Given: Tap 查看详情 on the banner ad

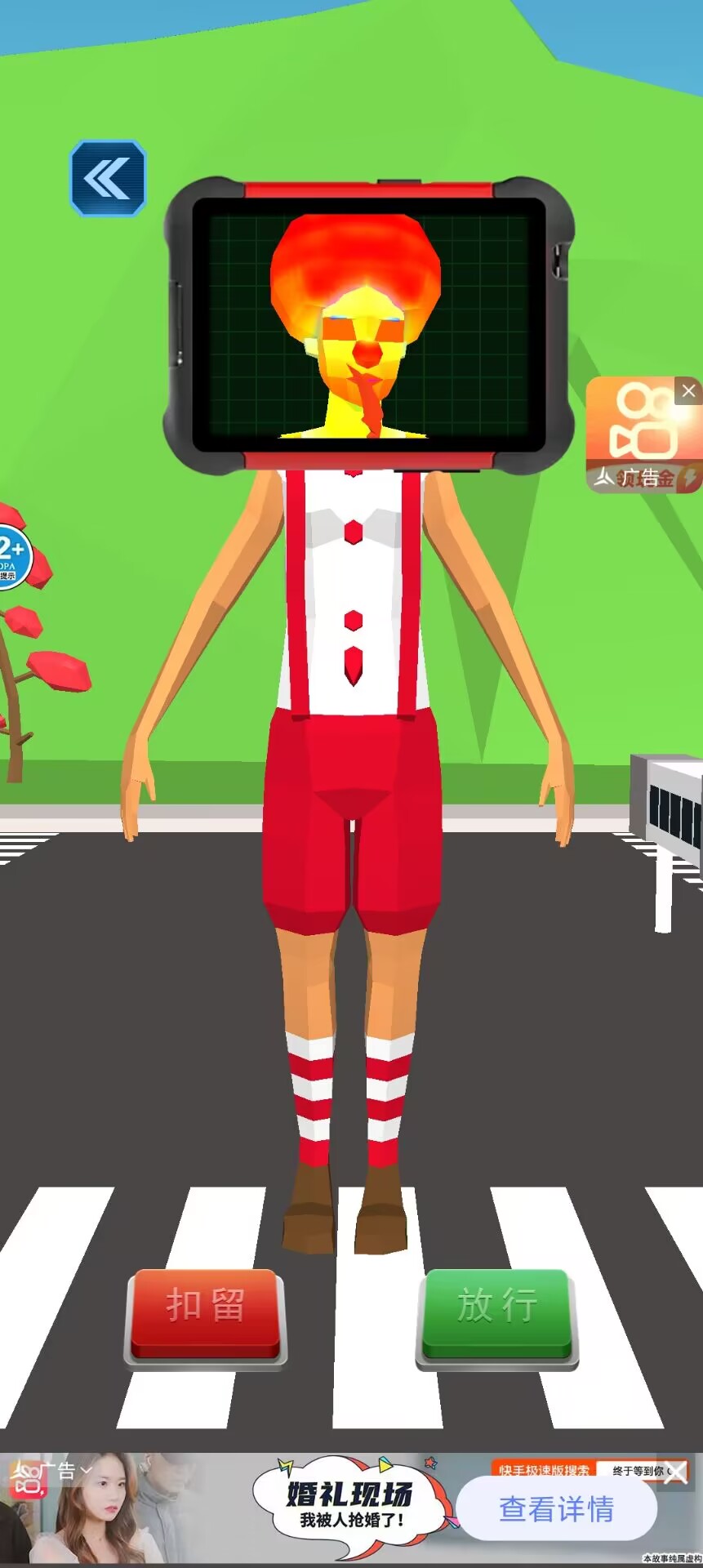Looking at the screenshot, I should [x=556, y=1508].
